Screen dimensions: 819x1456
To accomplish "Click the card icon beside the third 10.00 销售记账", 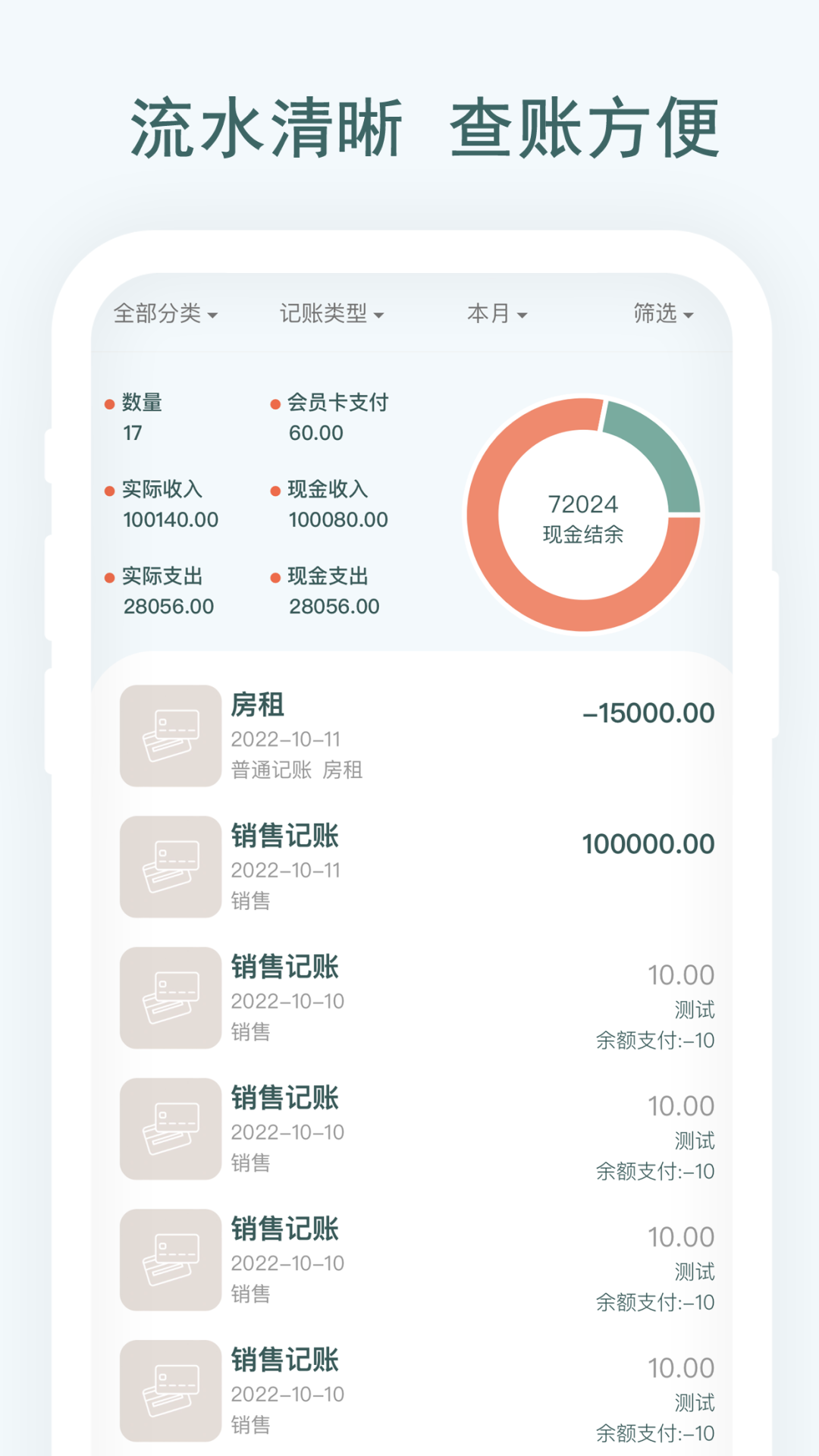I will (169, 1260).
